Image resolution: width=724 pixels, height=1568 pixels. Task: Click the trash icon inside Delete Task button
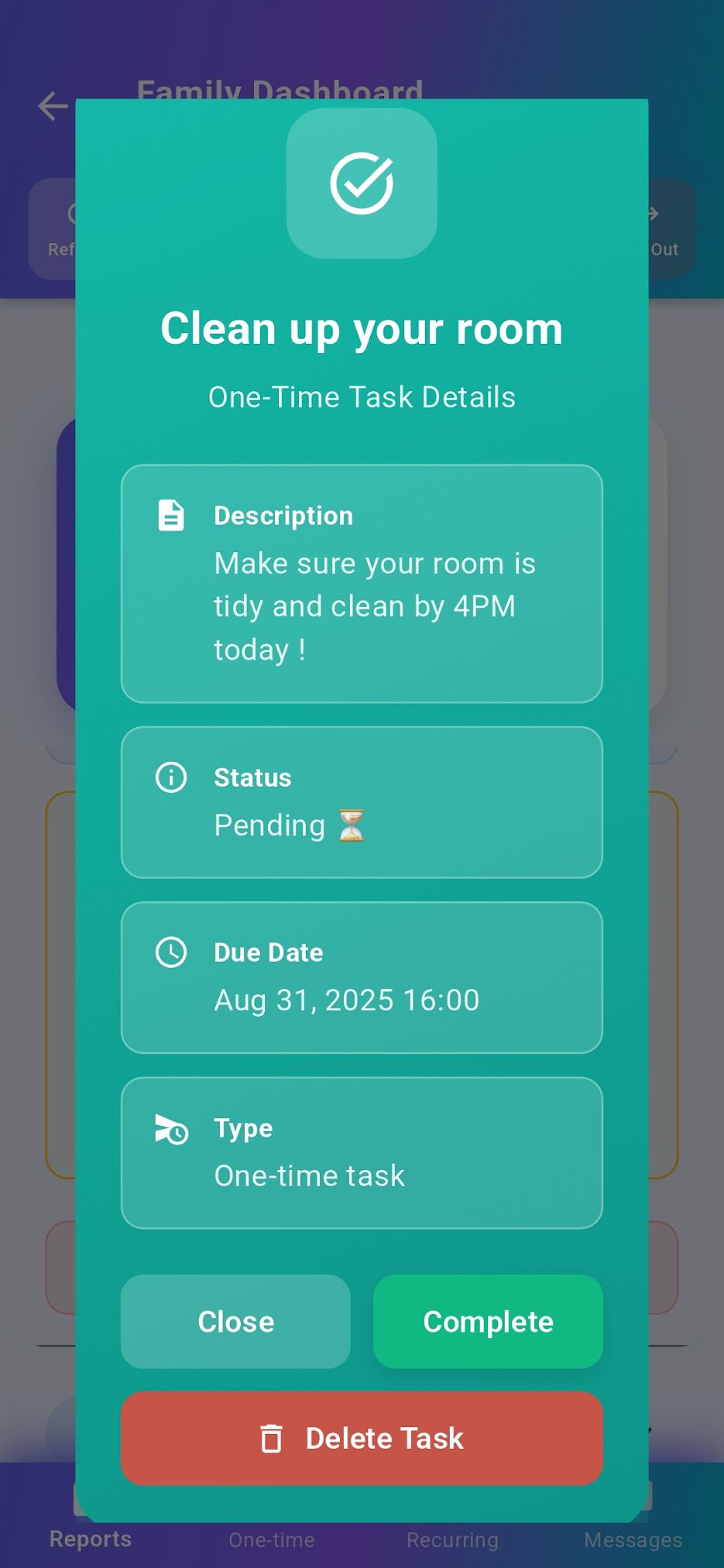pos(272,1439)
